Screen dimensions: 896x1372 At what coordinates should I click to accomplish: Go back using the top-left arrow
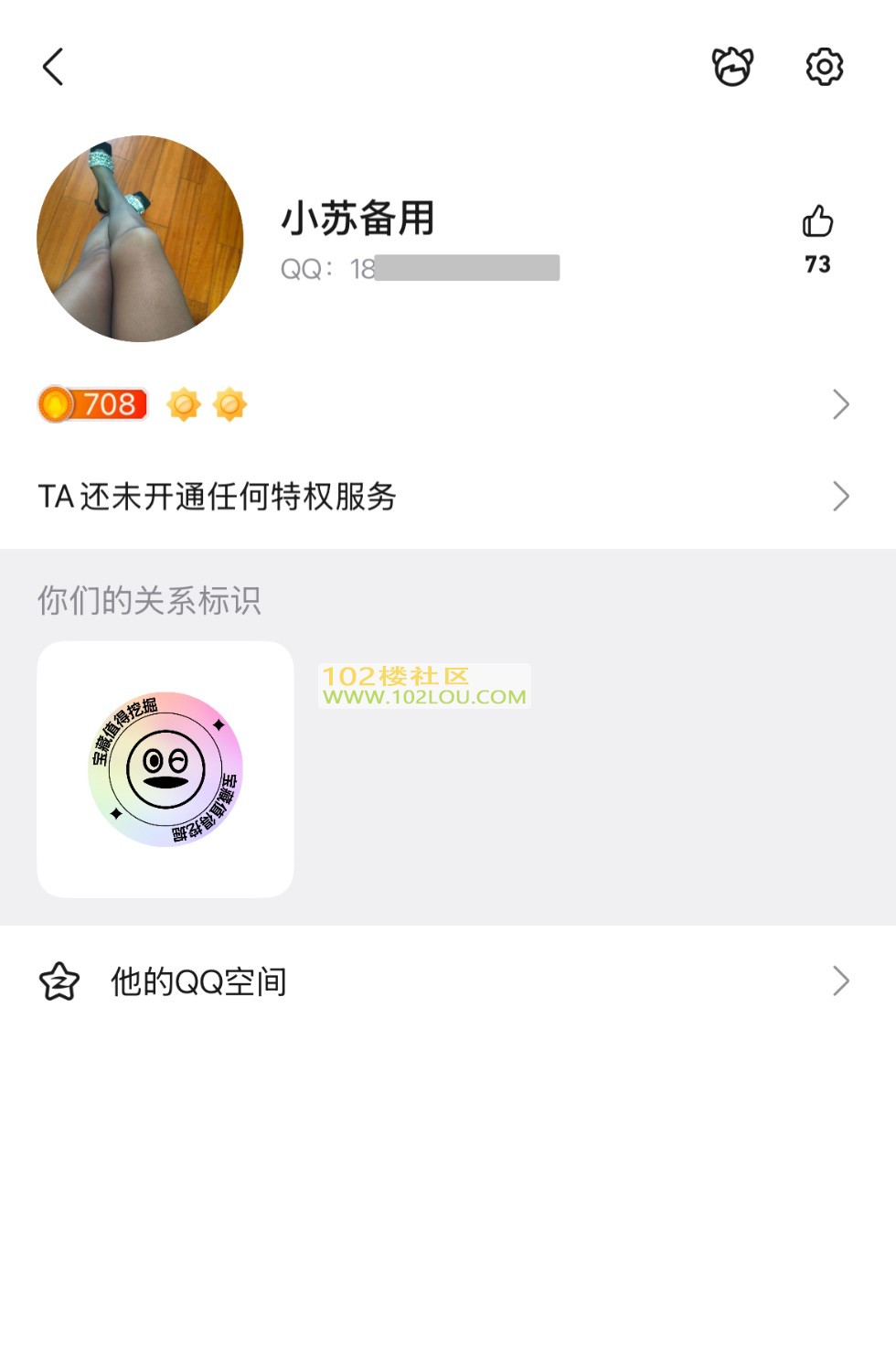(x=53, y=67)
